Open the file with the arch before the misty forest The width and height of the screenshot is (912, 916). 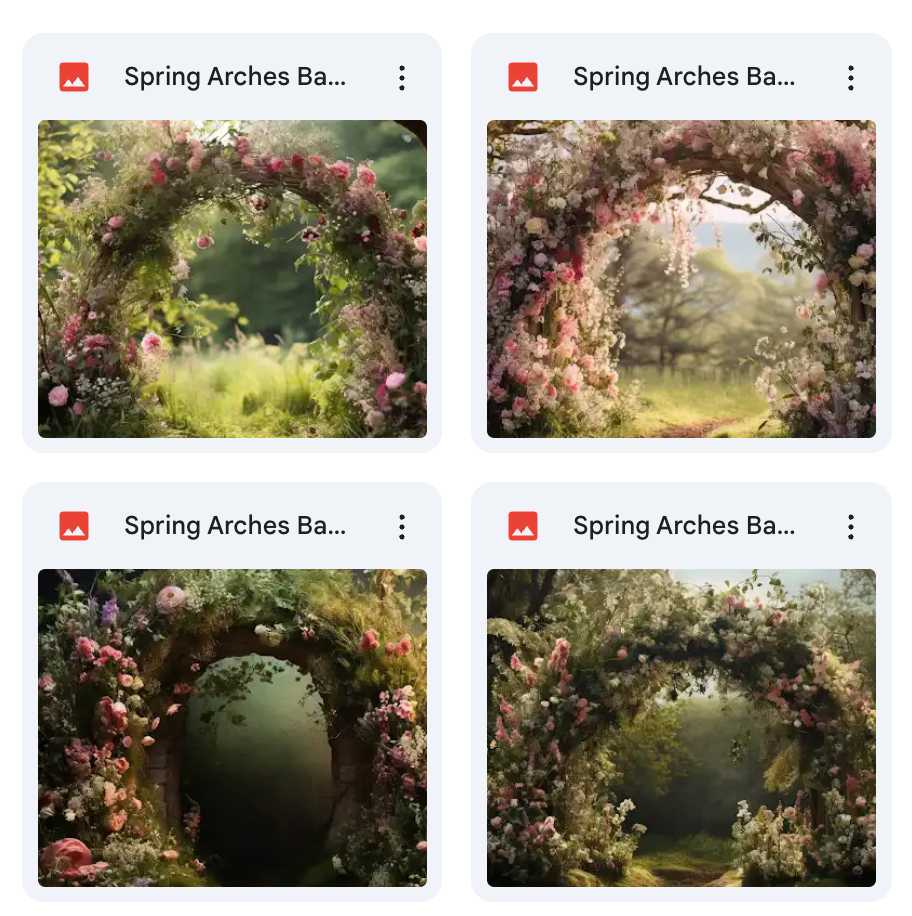click(x=681, y=727)
